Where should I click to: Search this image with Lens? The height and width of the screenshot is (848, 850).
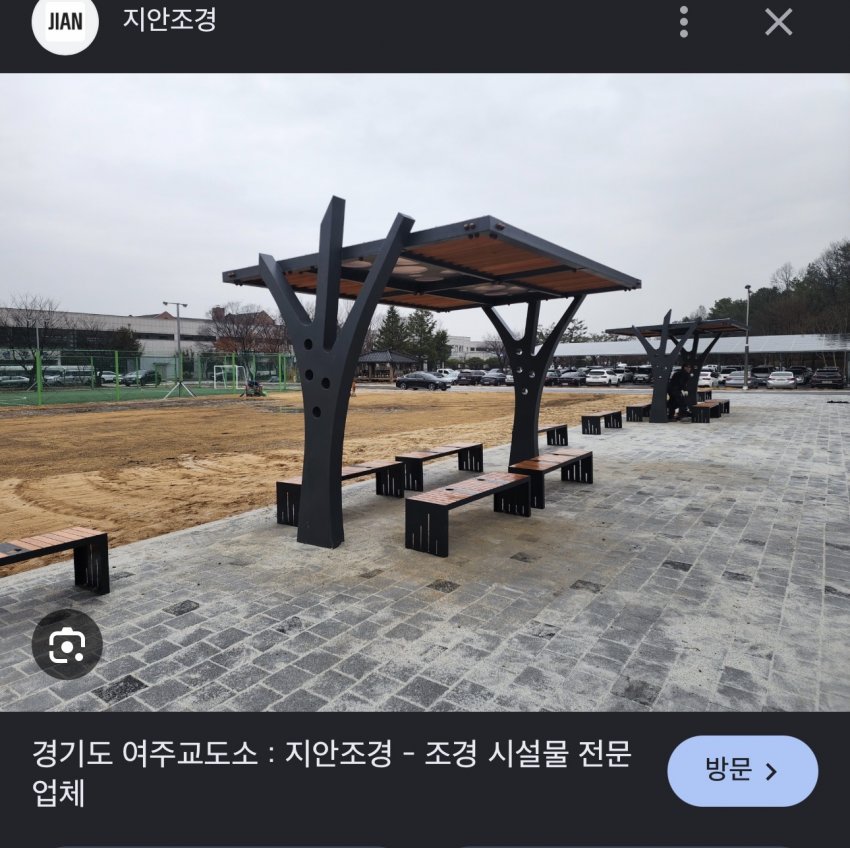click(x=67, y=644)
